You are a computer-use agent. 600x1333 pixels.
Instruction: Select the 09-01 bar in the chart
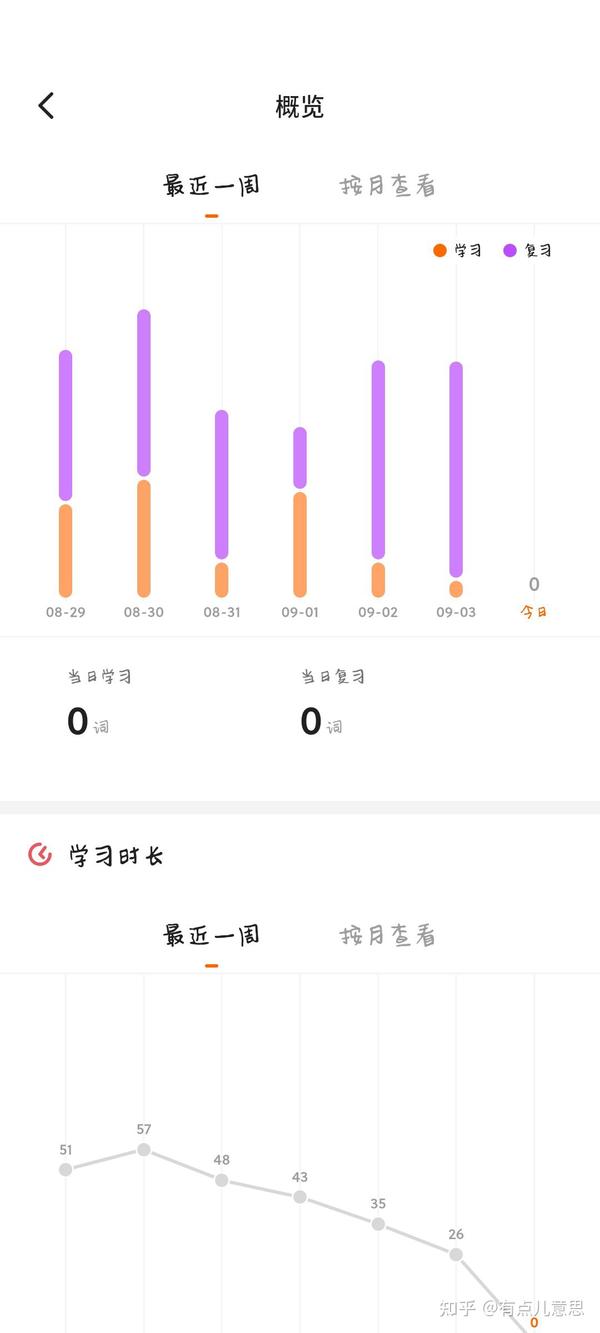pos(300,512)
